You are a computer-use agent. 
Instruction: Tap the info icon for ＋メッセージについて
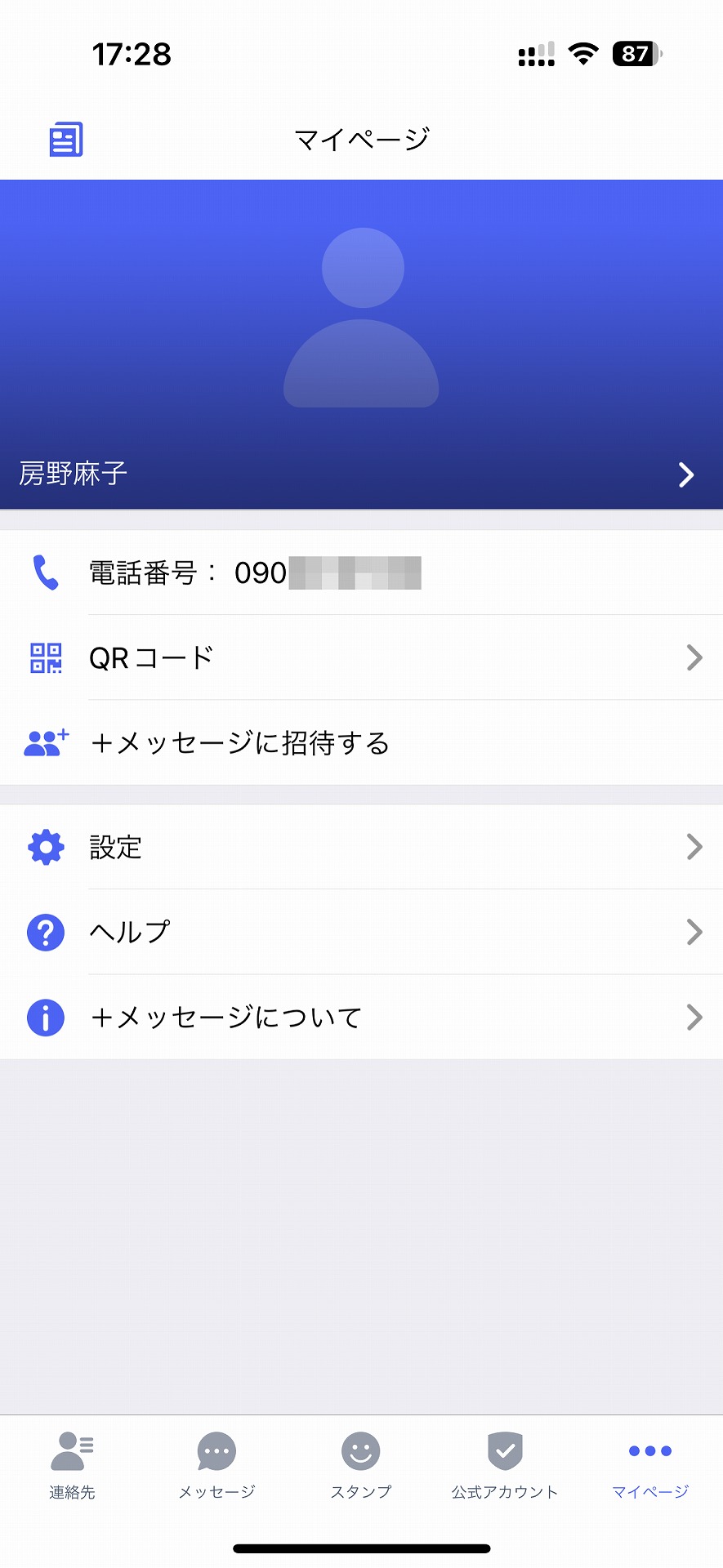(45, 1018)
